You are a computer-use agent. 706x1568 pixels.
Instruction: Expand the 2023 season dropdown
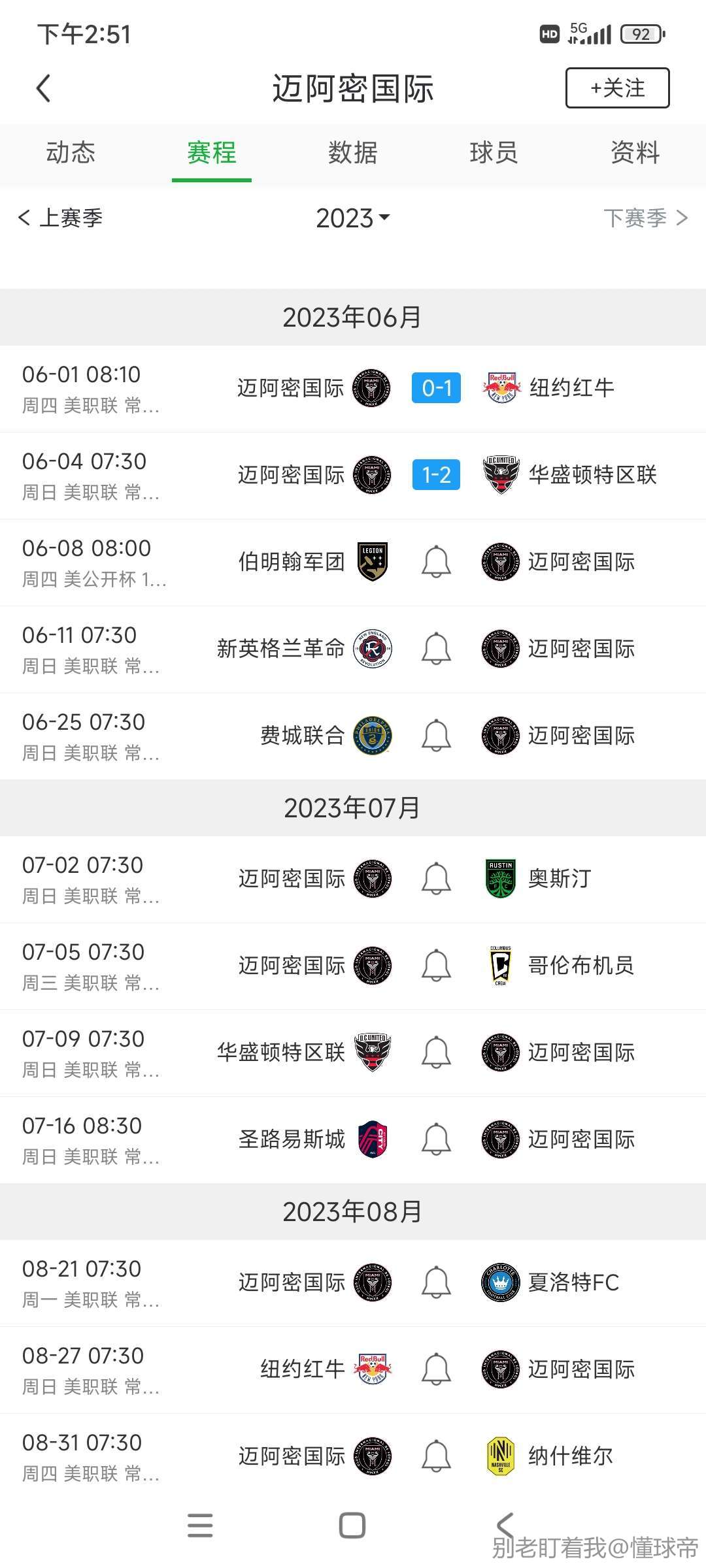[x=353, y=218]
